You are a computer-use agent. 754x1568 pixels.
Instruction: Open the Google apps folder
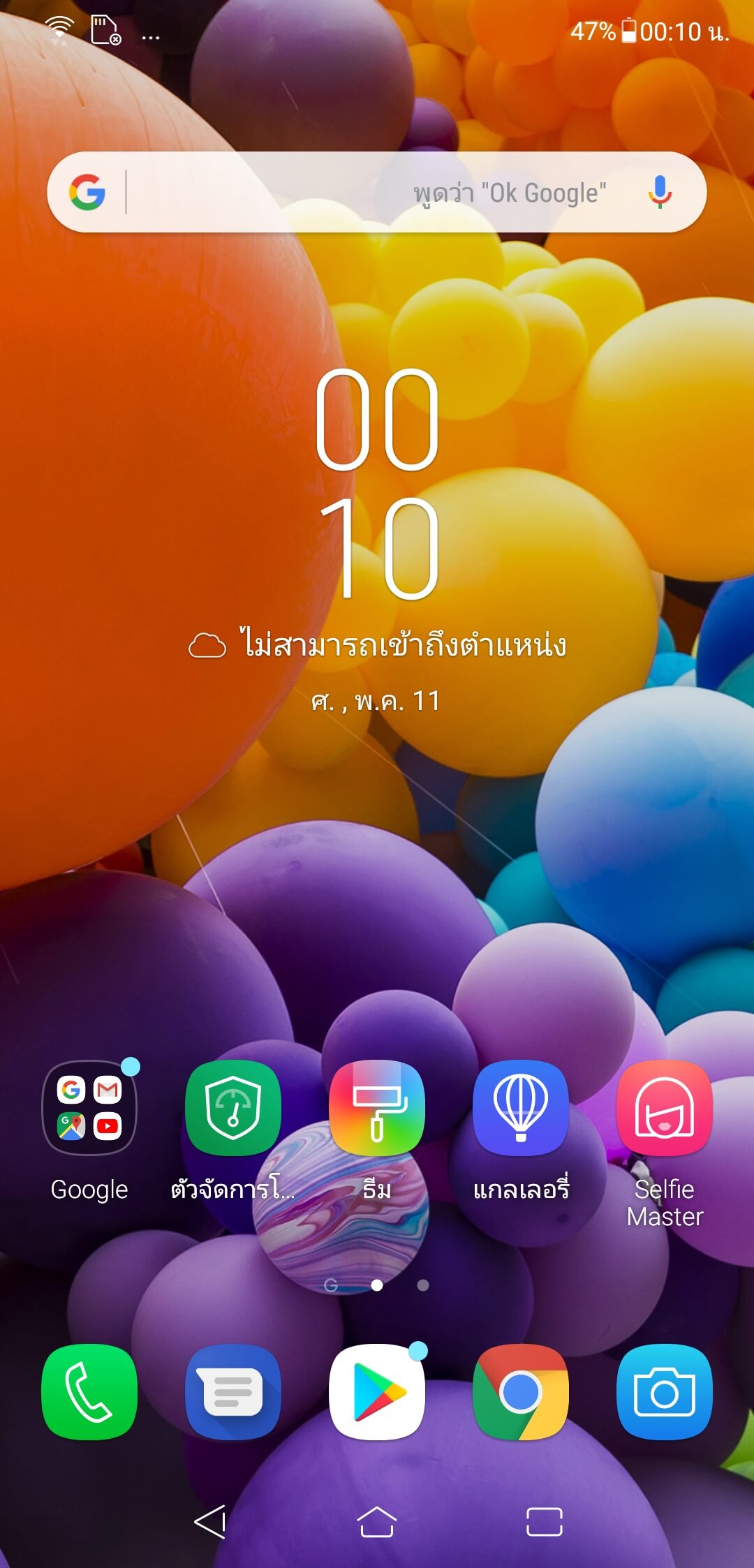coord(89,1108)
